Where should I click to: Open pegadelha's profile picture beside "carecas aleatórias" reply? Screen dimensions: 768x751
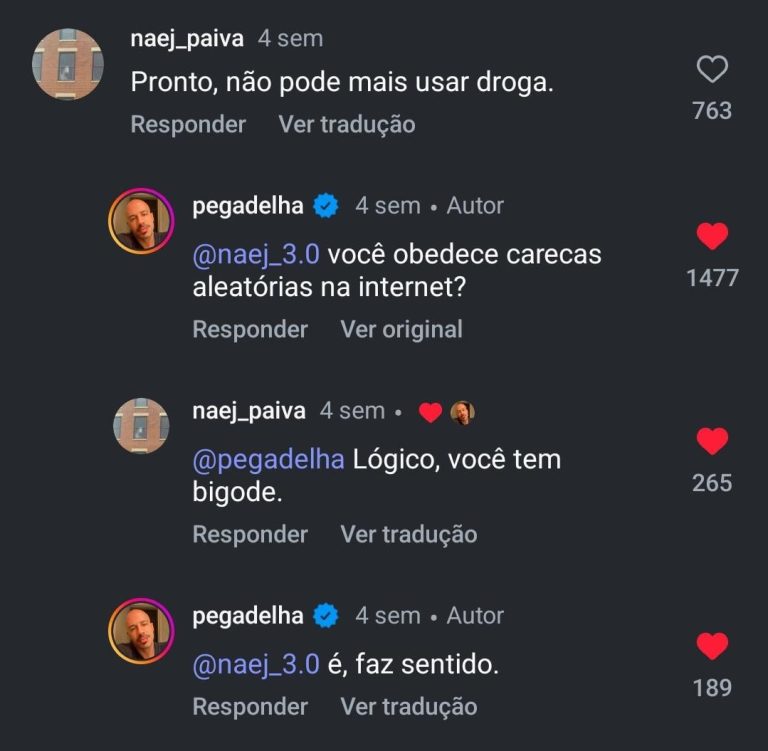point(142,221)
